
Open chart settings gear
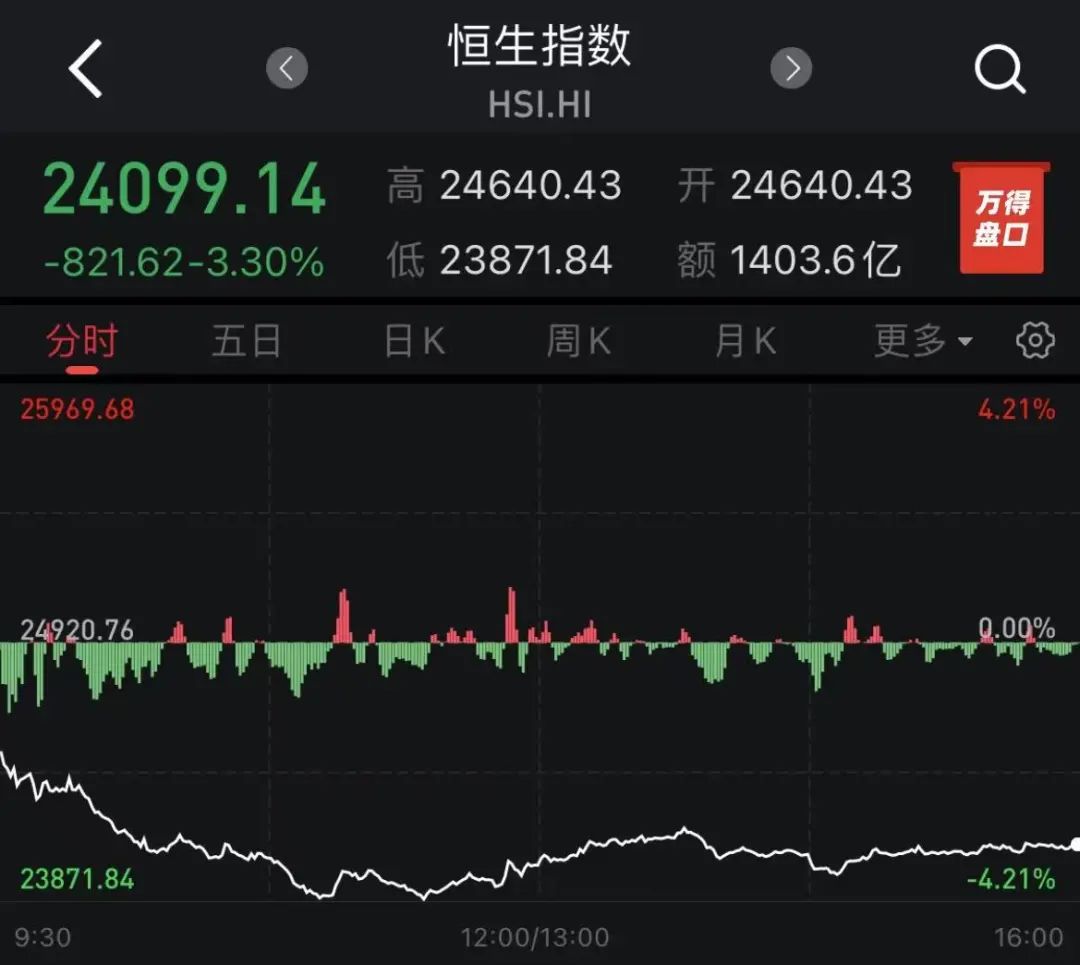click(1035, 342)
